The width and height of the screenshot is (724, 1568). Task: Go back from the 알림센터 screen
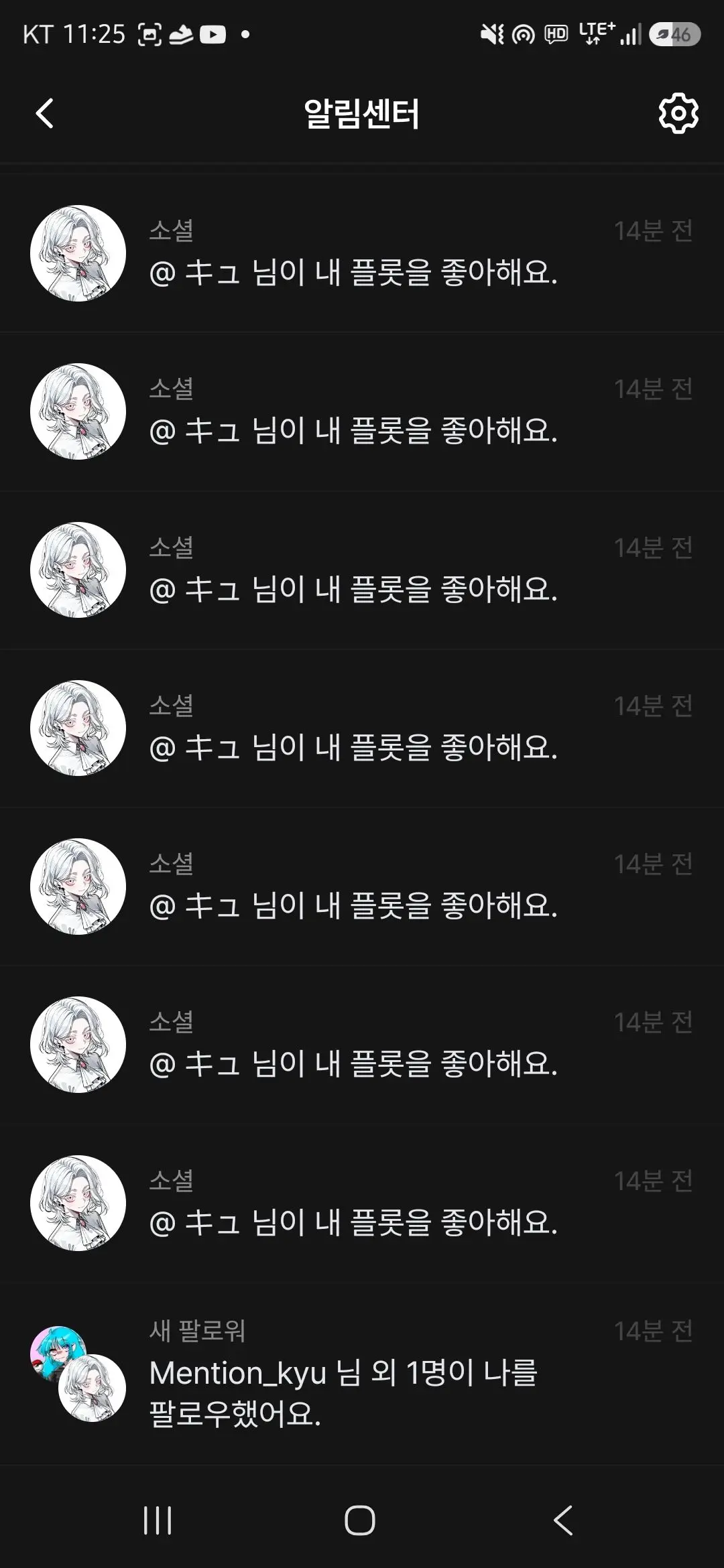(44, 113)
